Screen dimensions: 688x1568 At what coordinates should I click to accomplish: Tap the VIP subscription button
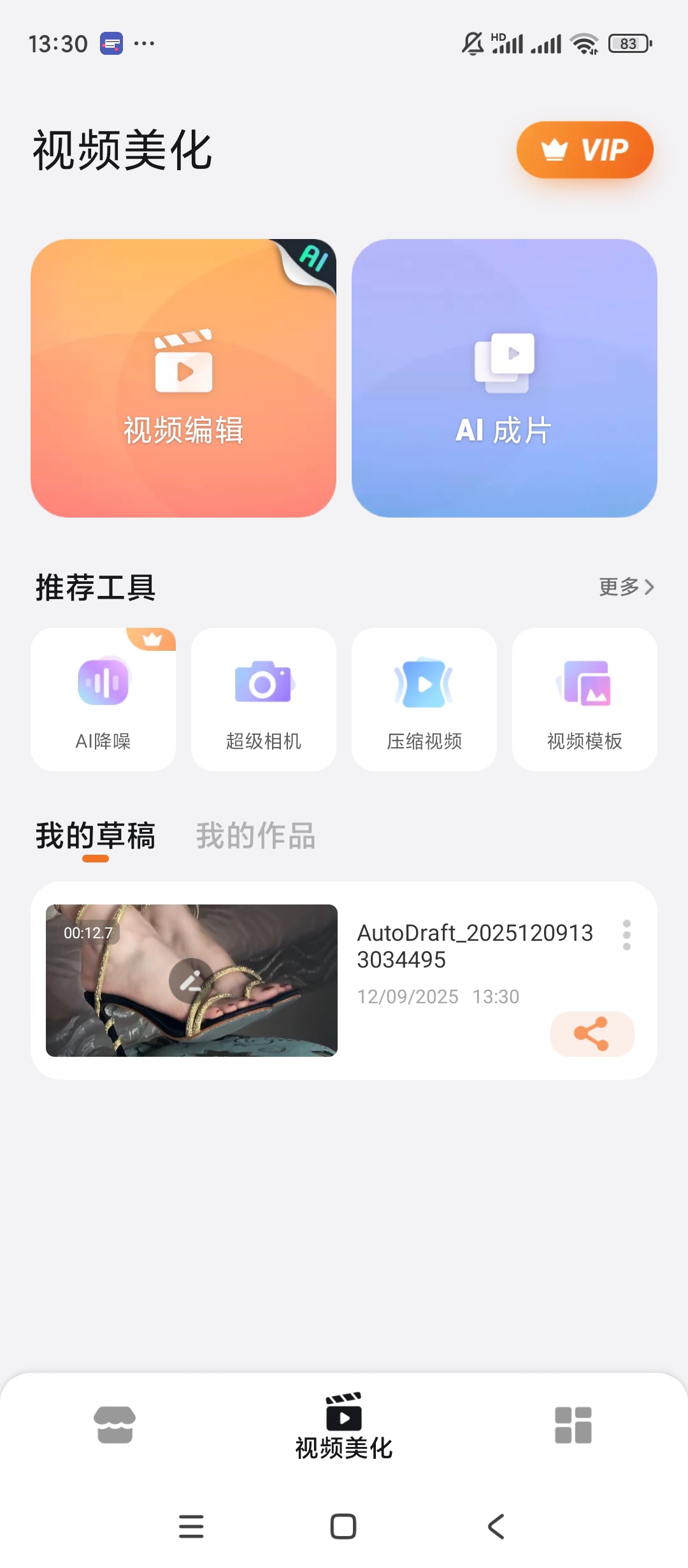585,149
